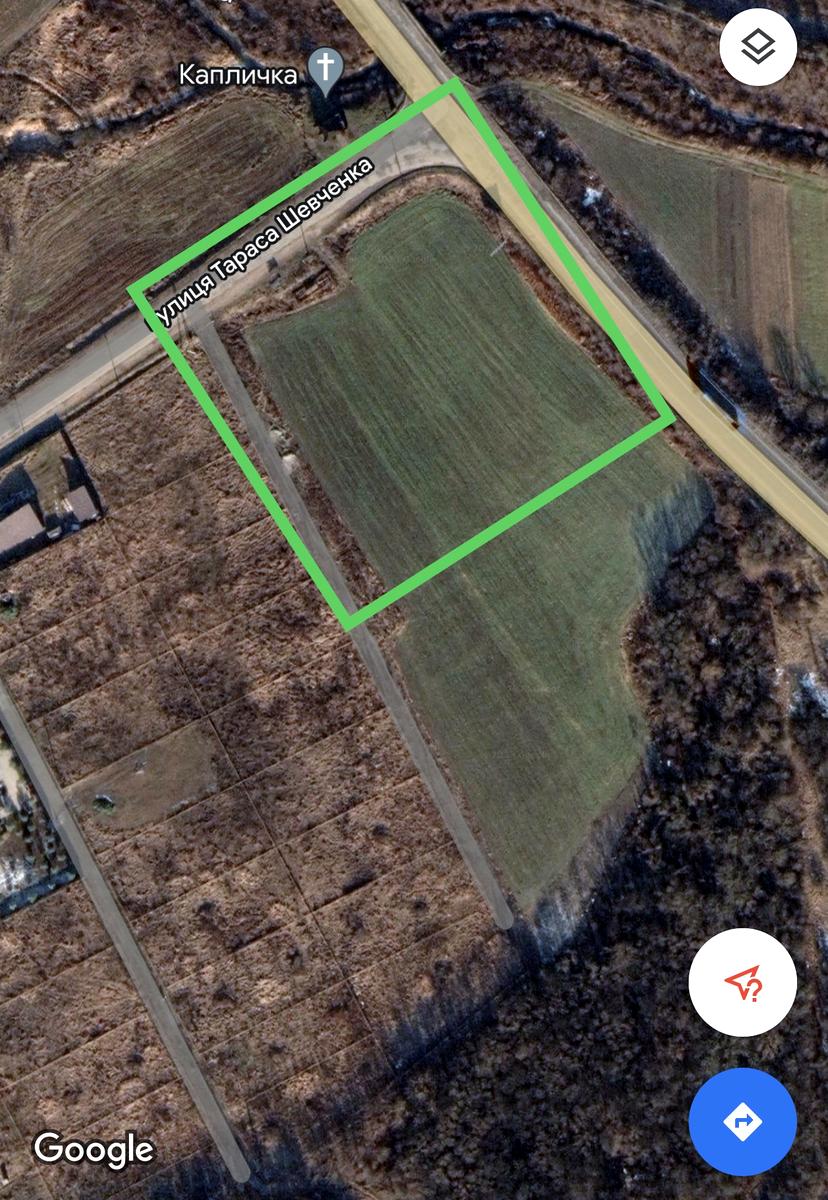Image resolution: width=828 pixels, height=1200 pixels.
Task: Select the Капличка place marker
Action: (x=325, y=72)
